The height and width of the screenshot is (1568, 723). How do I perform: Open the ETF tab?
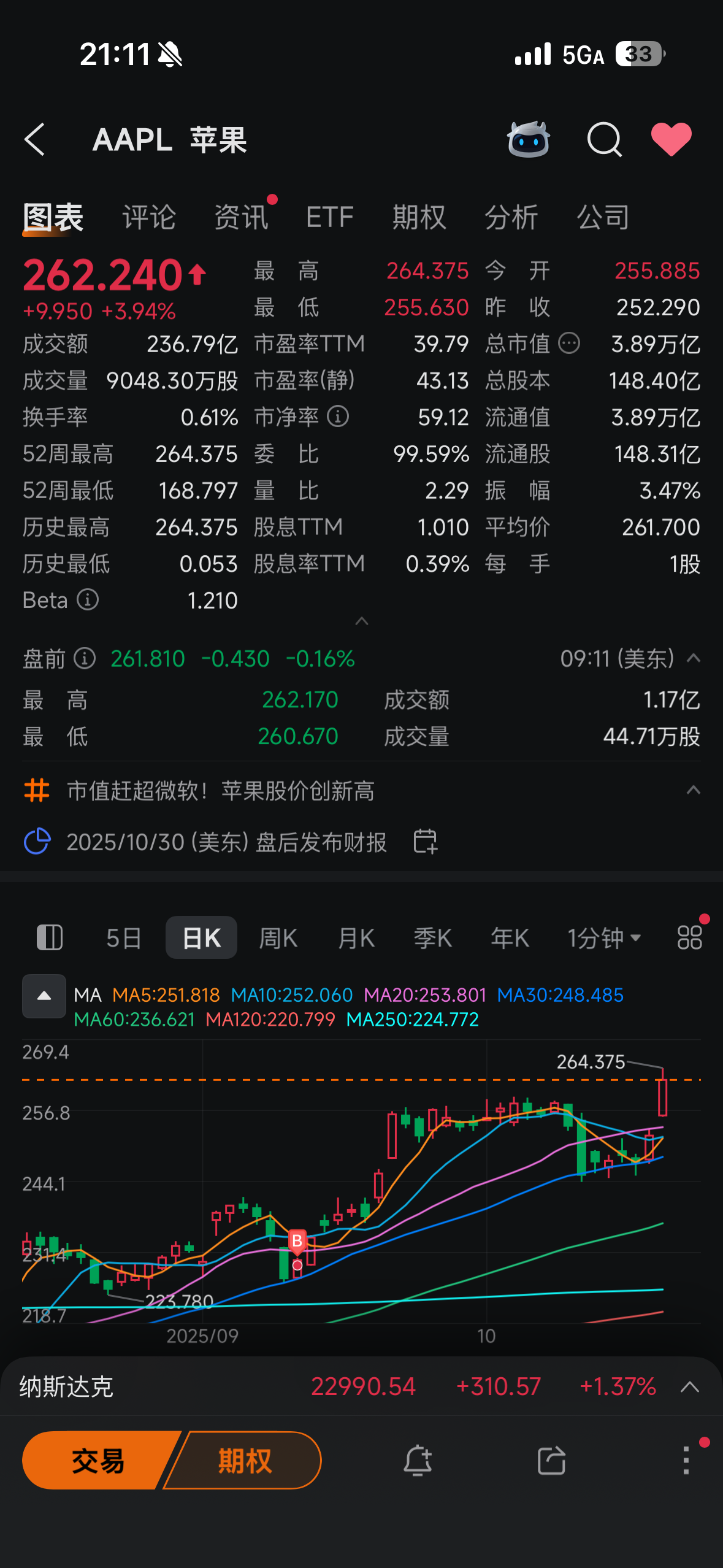click(x=329, y=217)
